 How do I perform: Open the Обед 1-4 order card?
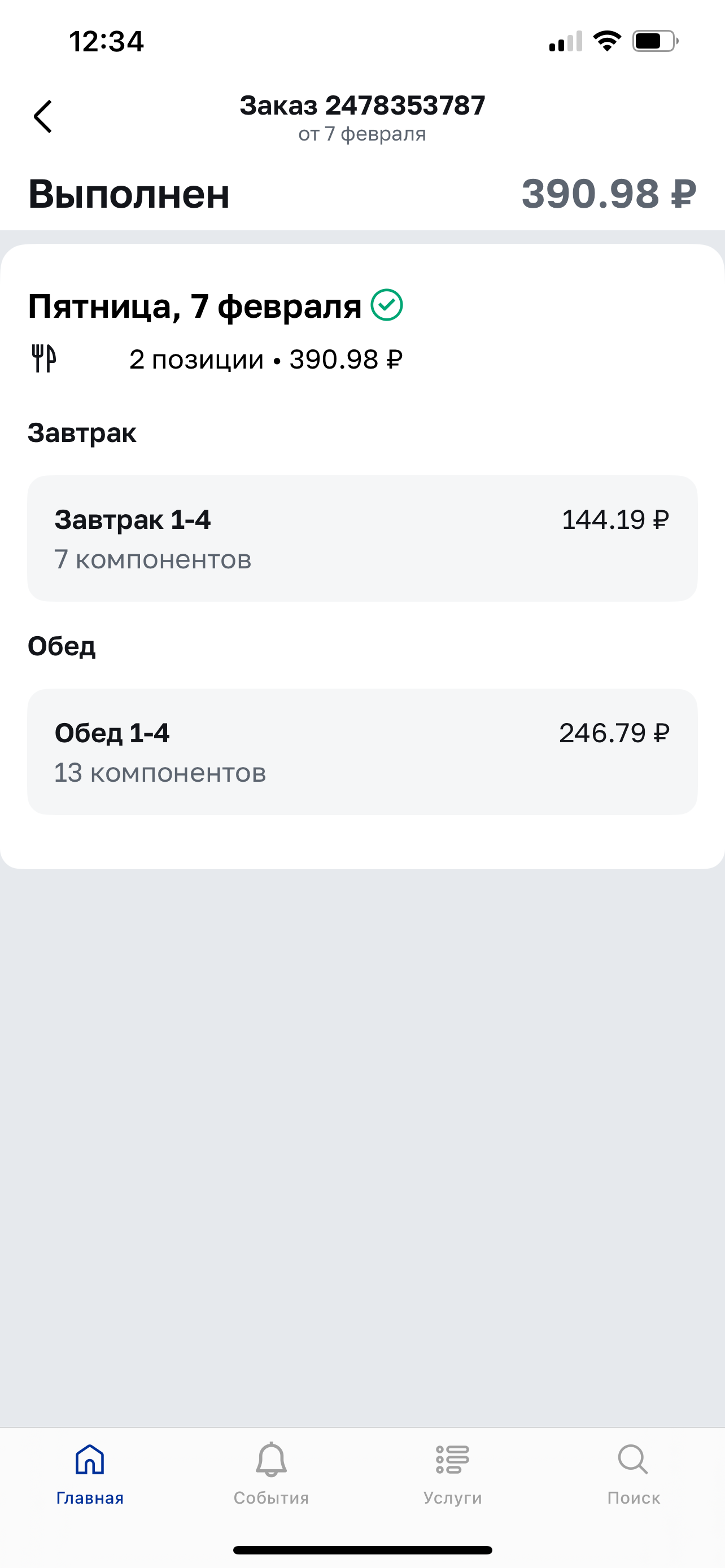click(362, 752)
